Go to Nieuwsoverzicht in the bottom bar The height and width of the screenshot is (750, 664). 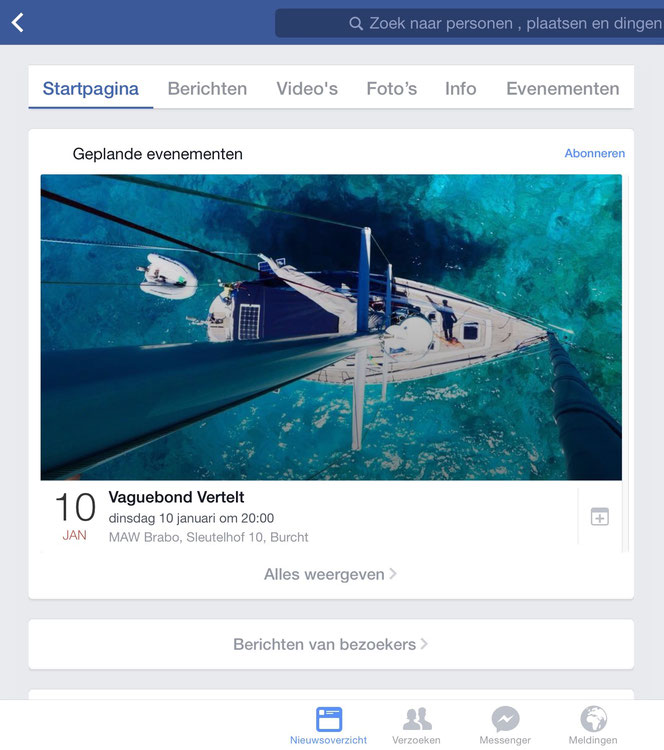(329, 726)
